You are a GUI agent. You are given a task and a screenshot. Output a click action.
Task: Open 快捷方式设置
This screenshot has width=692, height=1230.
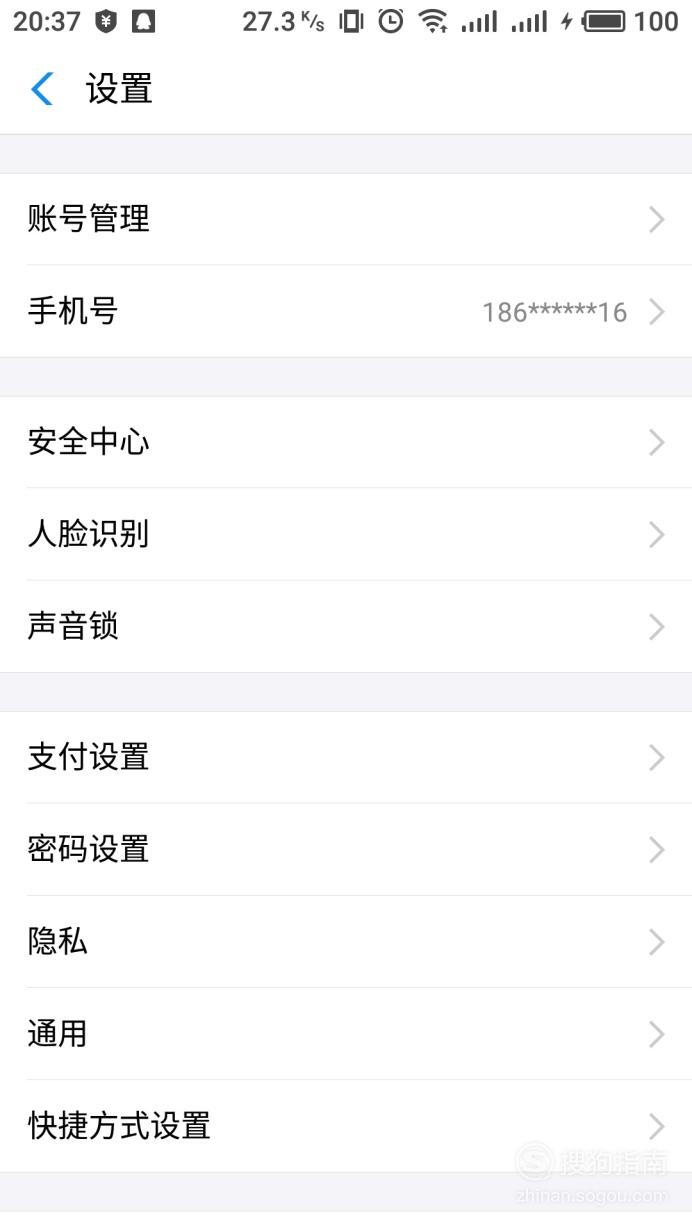(x=346, y=1126)
